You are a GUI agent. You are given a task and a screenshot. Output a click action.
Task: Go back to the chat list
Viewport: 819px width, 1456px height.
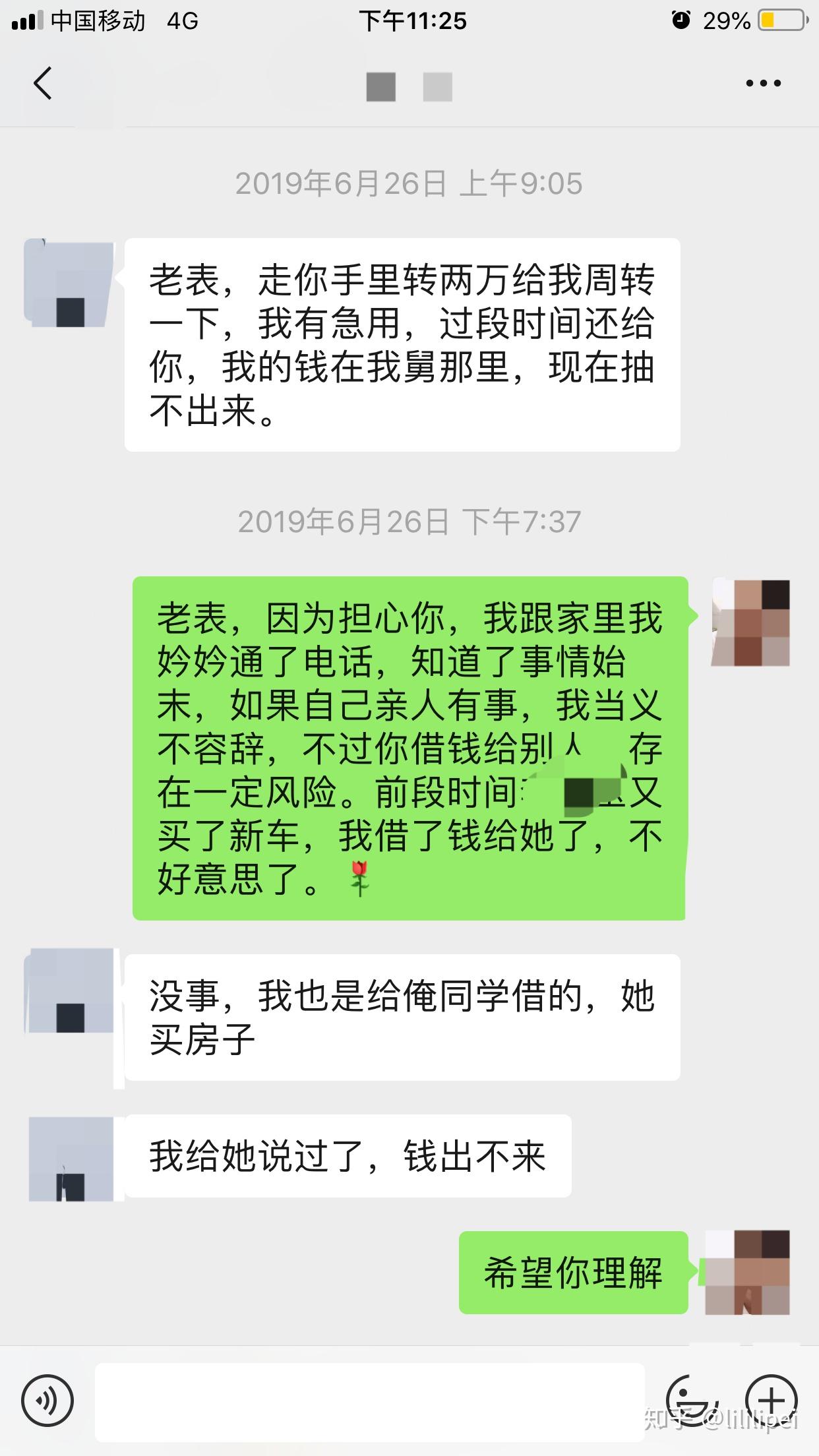click(x=43, y=84)
